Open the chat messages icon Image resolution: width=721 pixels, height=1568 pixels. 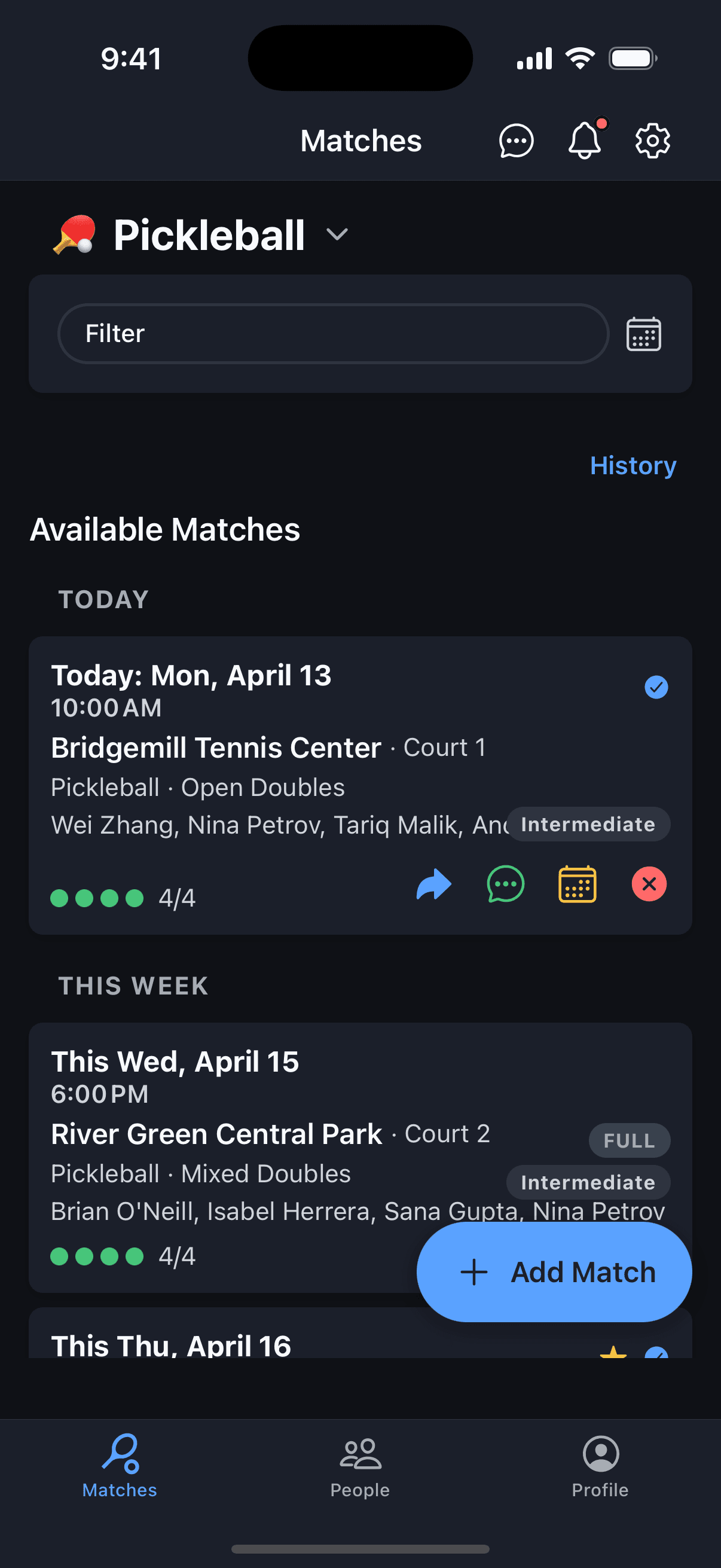(x=515, y=139)
